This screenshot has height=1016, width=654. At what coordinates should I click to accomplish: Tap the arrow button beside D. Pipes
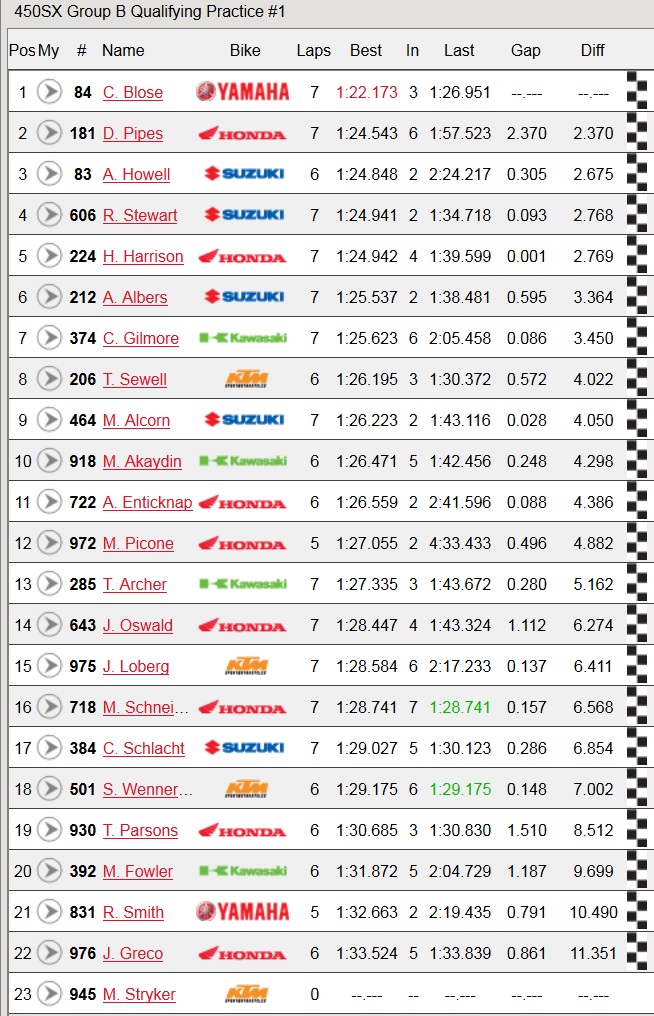(49, 133)
